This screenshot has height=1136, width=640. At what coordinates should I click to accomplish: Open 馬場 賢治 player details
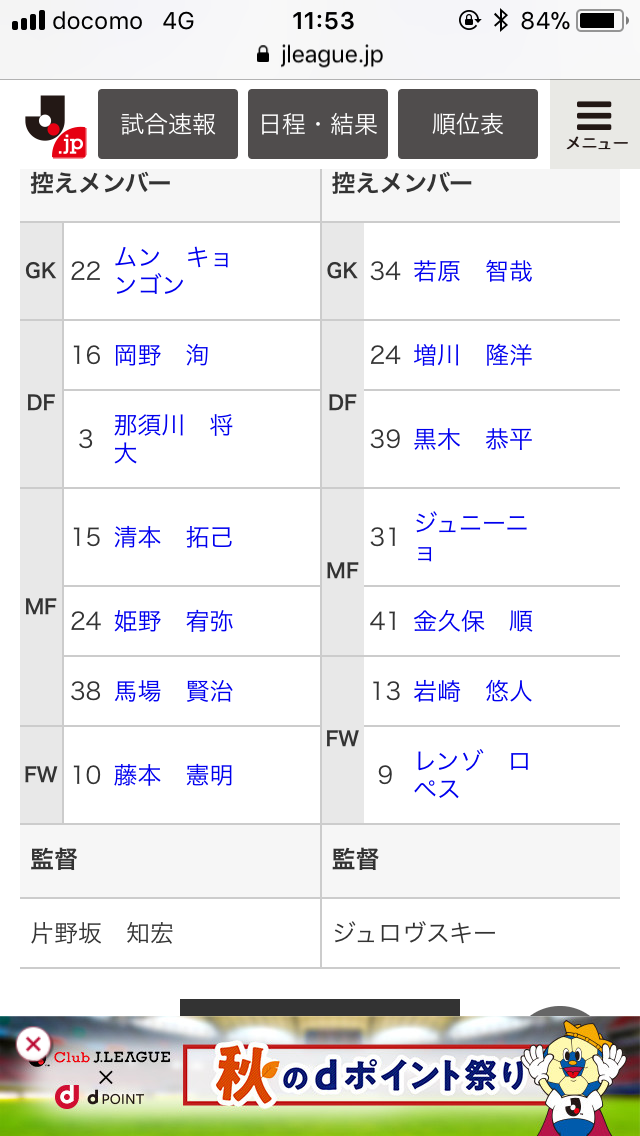(174, 690)
